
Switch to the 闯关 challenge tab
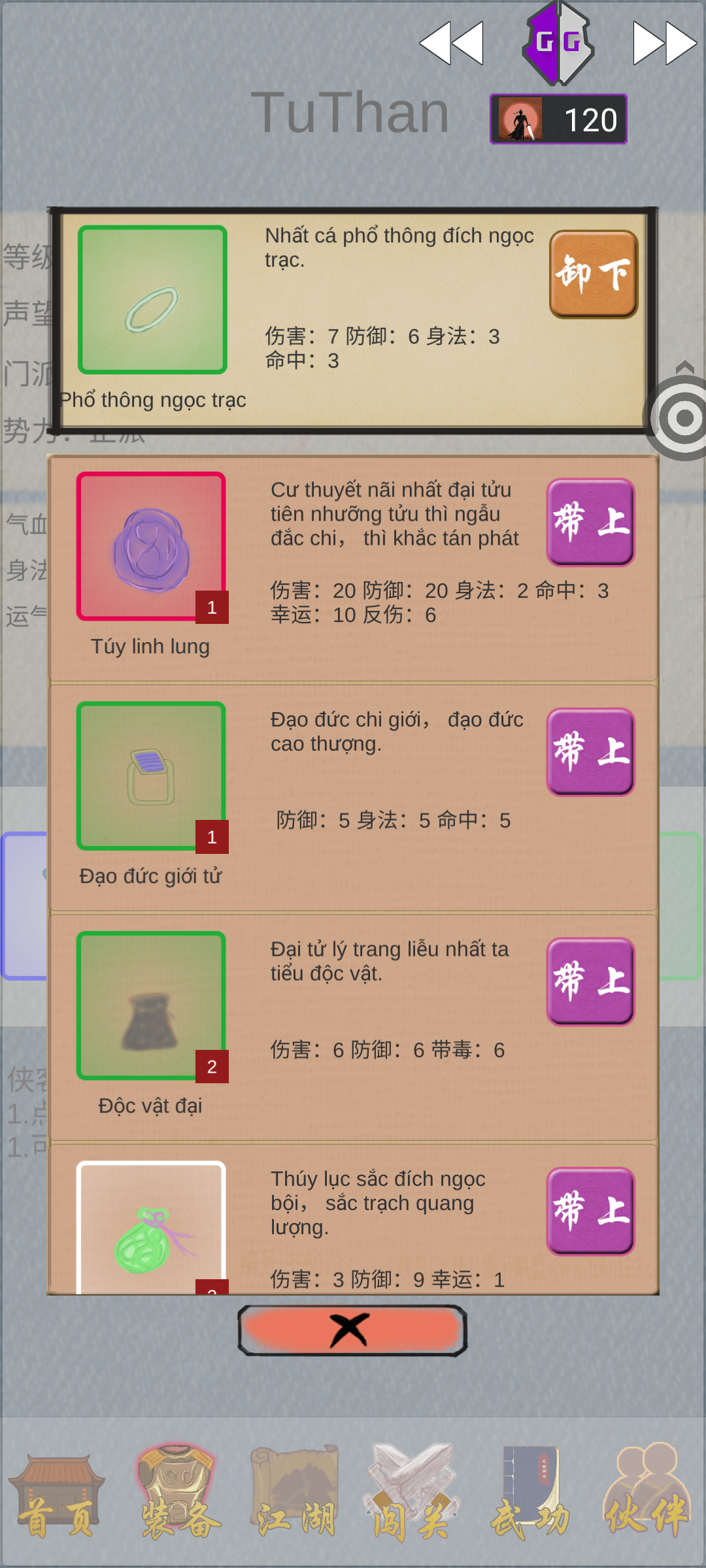pyautogui.click(x=411, y=1496)
